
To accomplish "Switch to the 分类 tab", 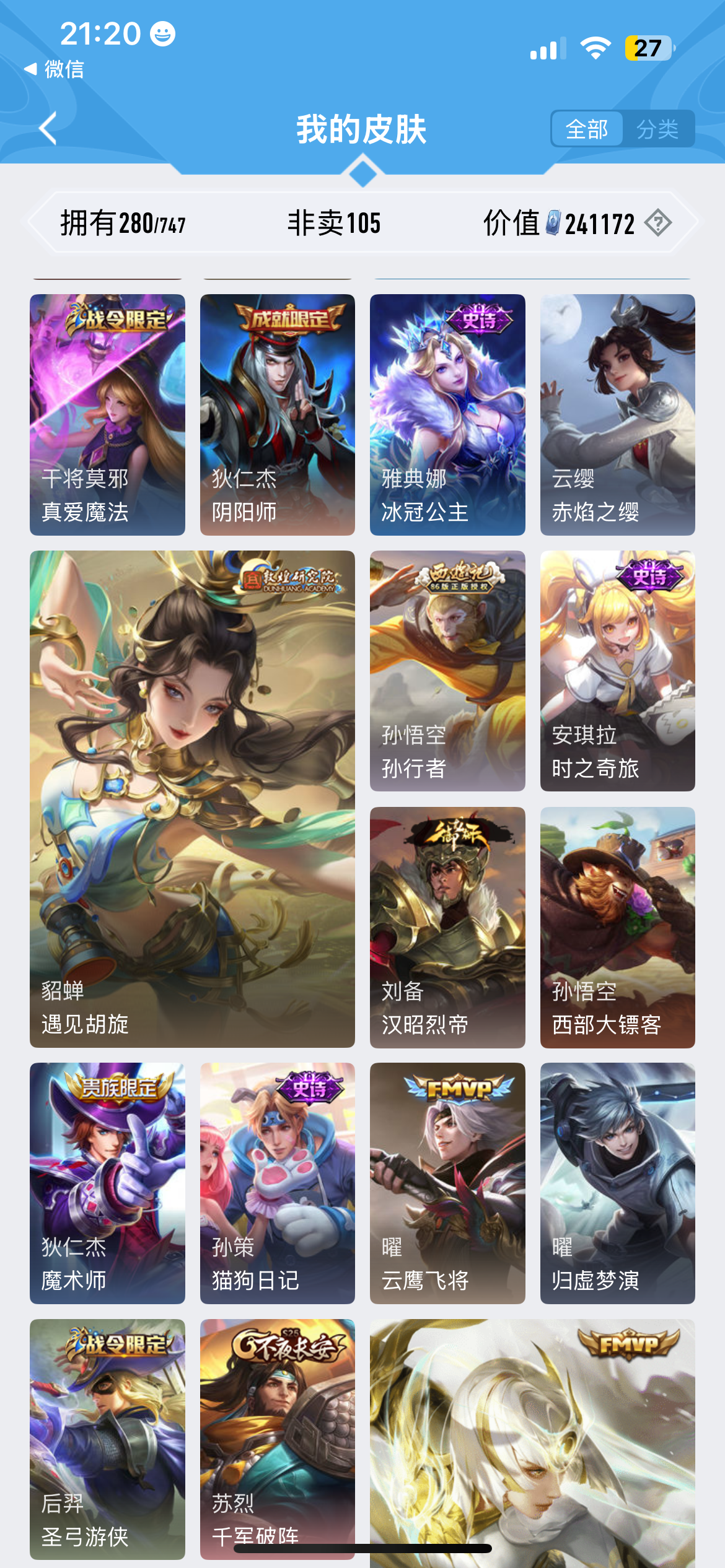I will (657, 129).
